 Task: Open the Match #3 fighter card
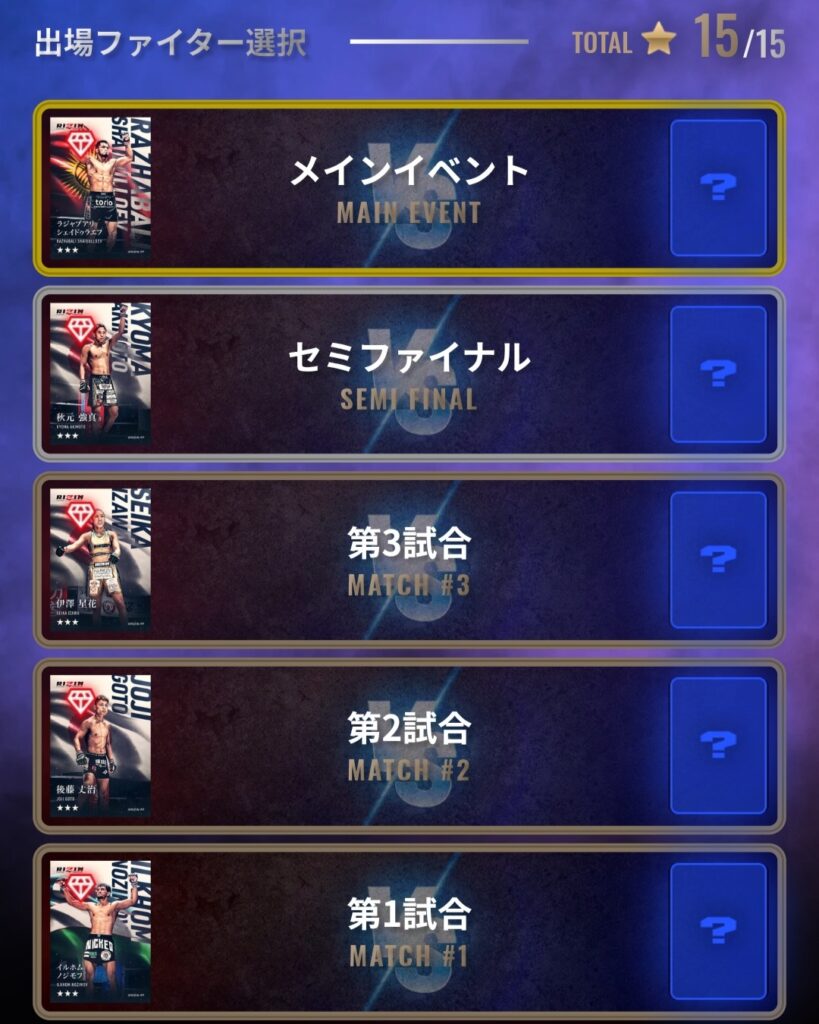pos(100,559)
